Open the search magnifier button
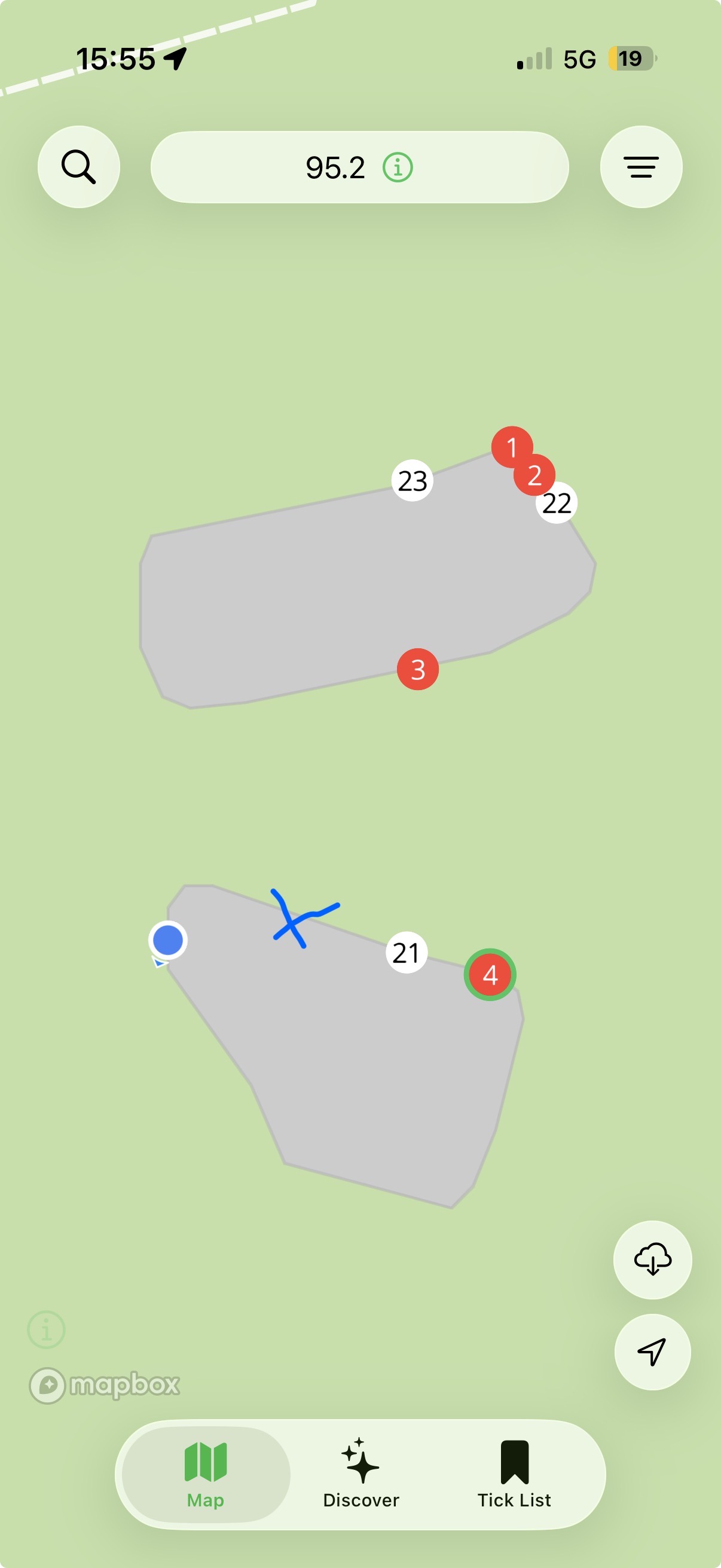Screen dimensions: 721x1568 coord(78,167)
